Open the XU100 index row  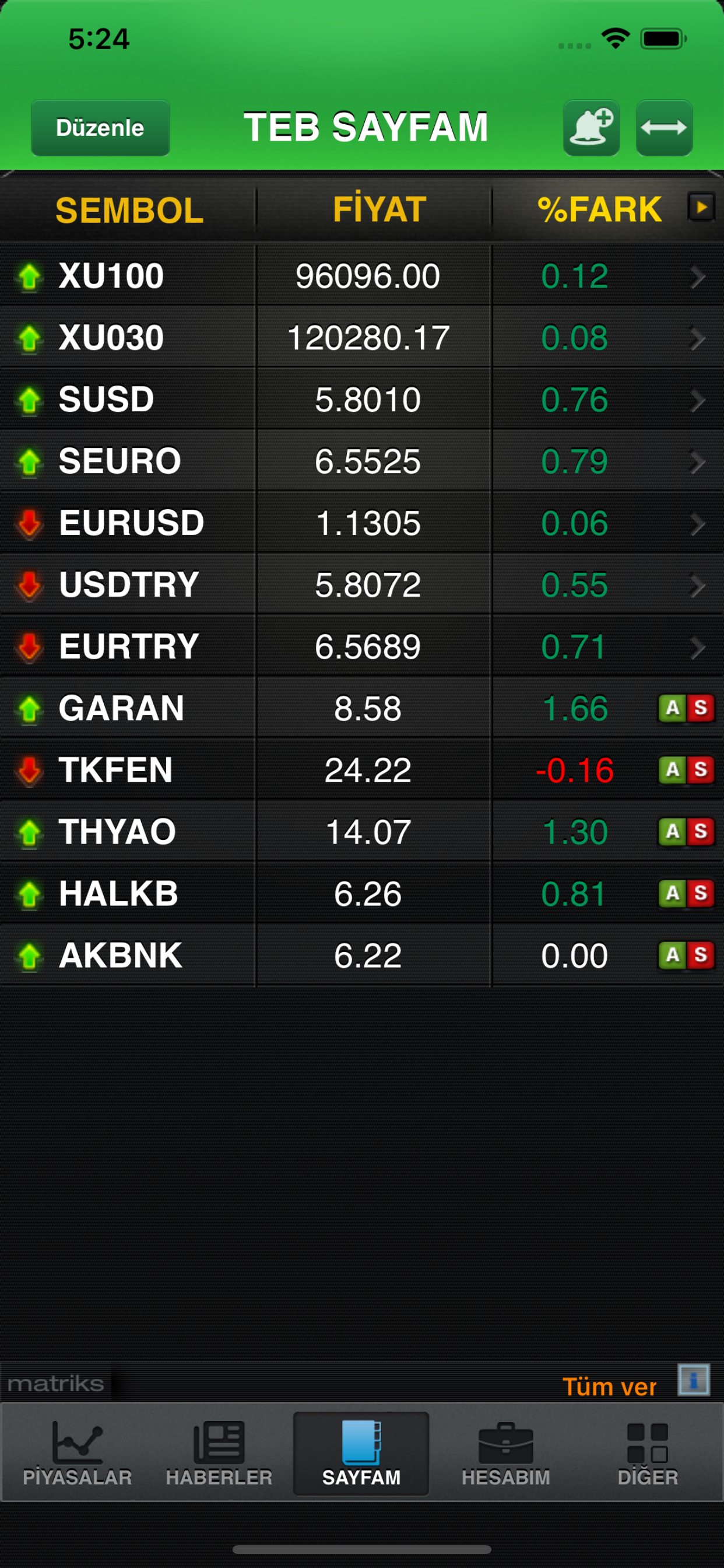(x=362, y=276)
